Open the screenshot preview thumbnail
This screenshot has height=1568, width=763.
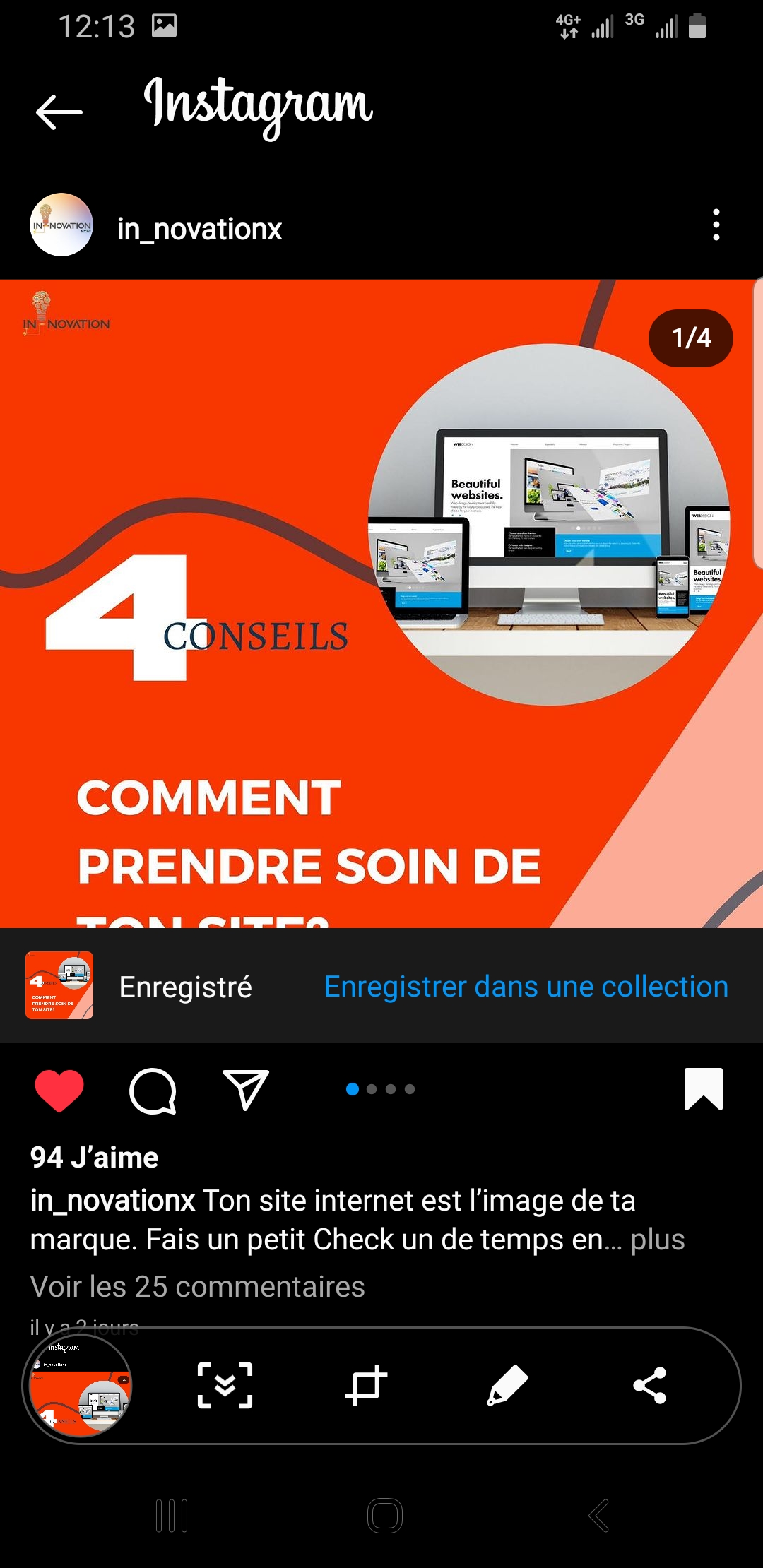[78, 1385]
